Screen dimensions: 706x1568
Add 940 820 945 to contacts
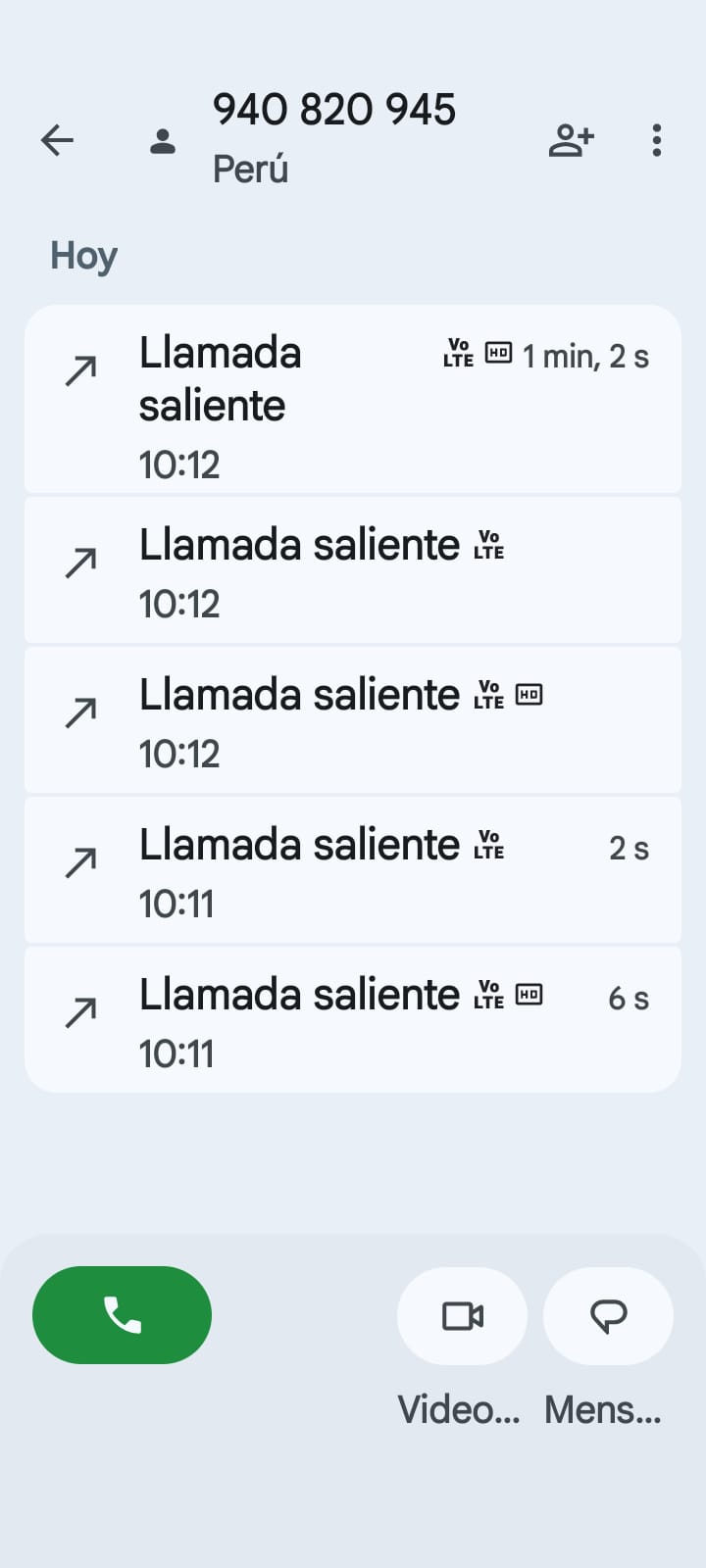[x=571, y=140]
